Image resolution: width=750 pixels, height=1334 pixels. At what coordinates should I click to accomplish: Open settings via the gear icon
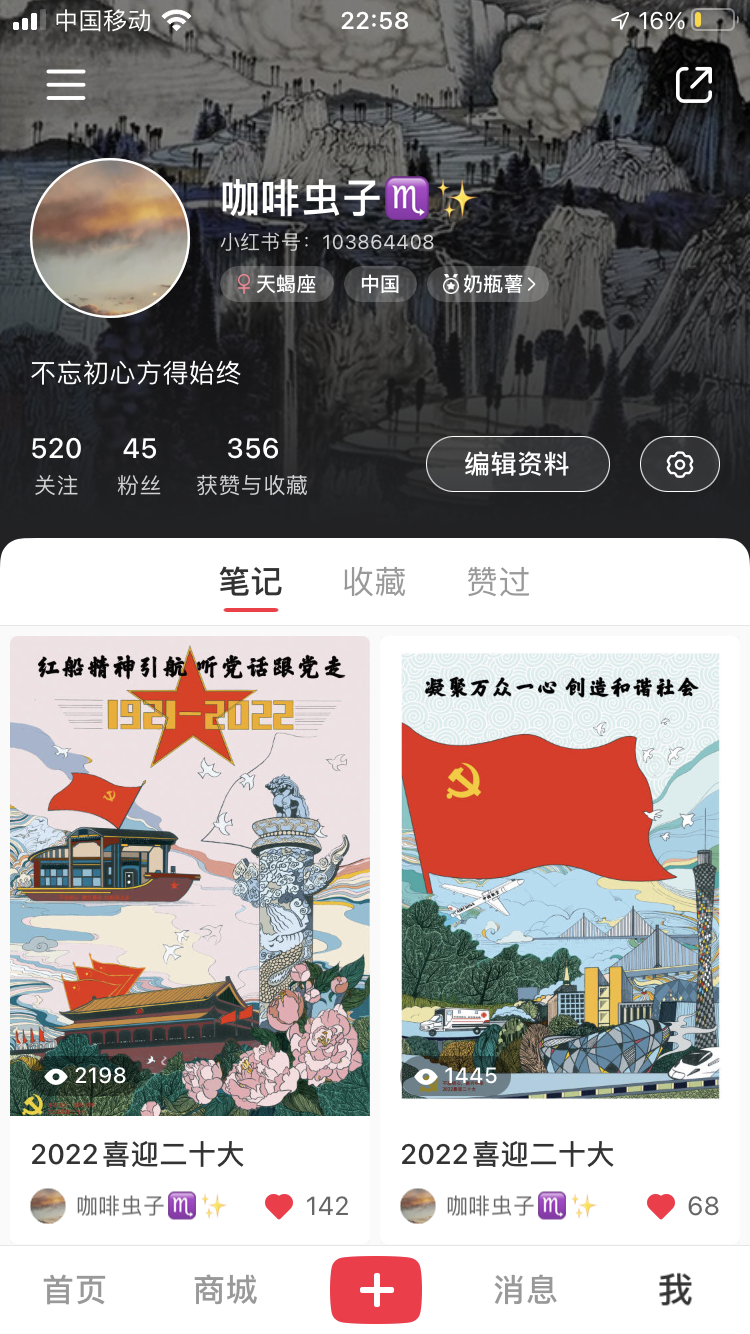point(680,464)
